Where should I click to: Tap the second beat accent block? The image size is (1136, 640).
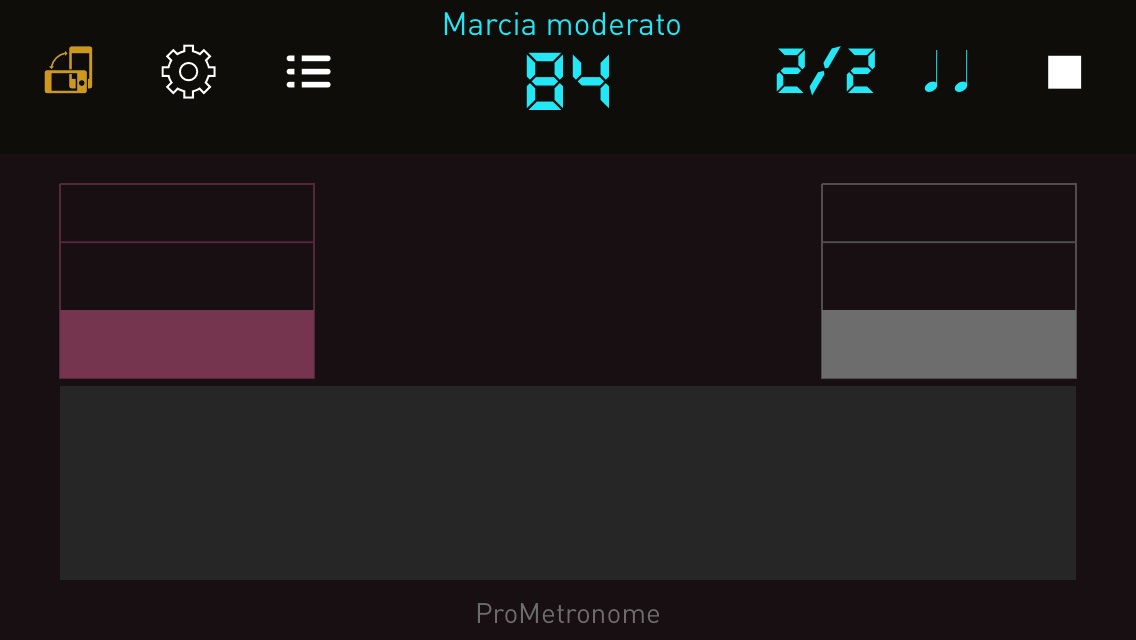948,281
